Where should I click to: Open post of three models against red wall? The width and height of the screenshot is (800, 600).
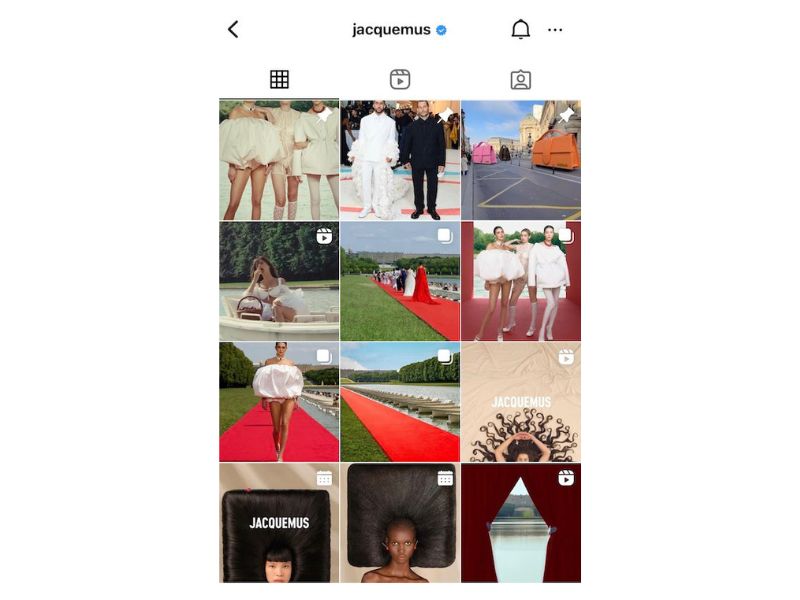(521, 281)
